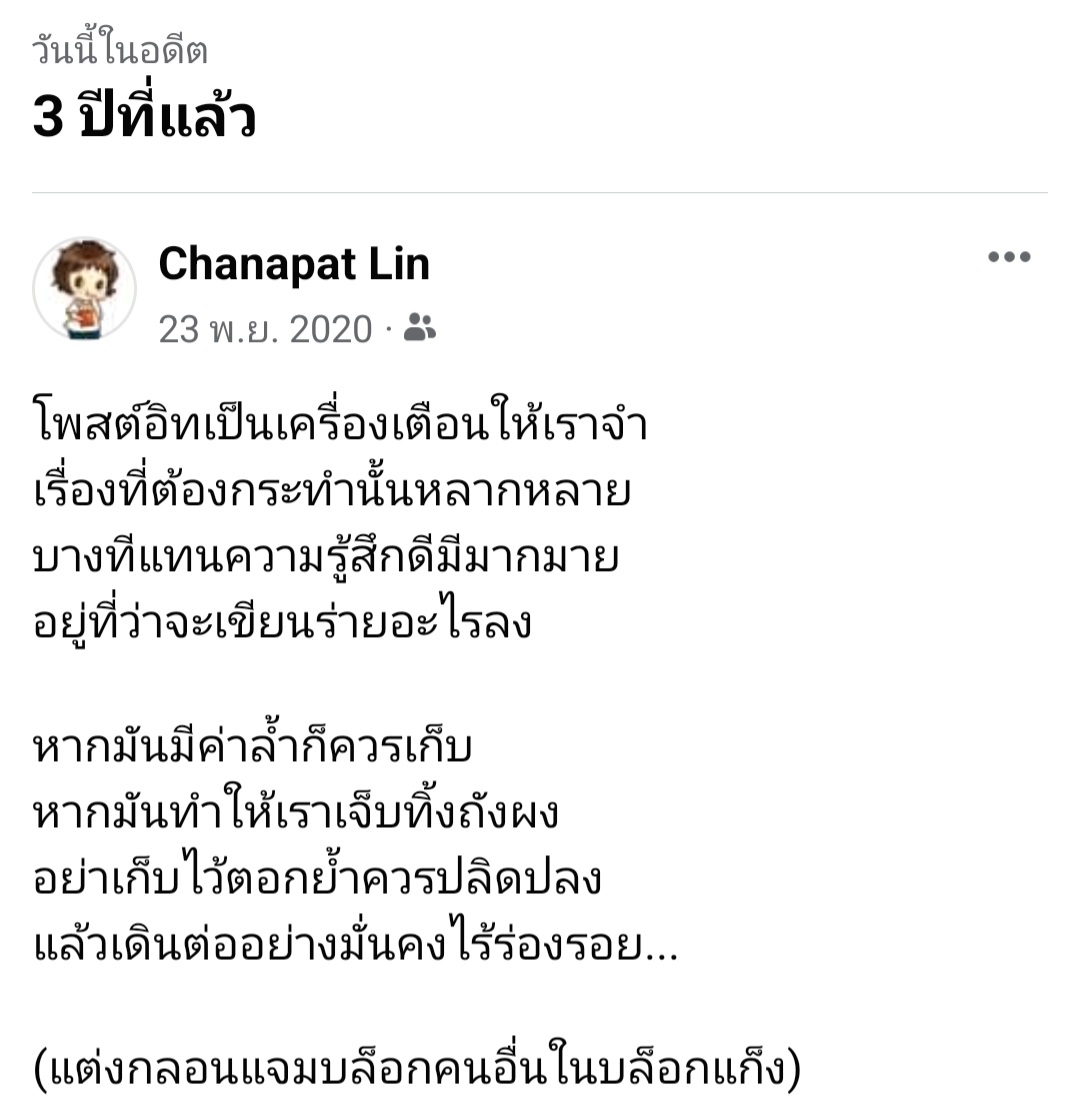Open the post dated 23 พ.ย. 2020
Screen dimensions: 1080x1112
pyautogui.click(x=265, y=329)
